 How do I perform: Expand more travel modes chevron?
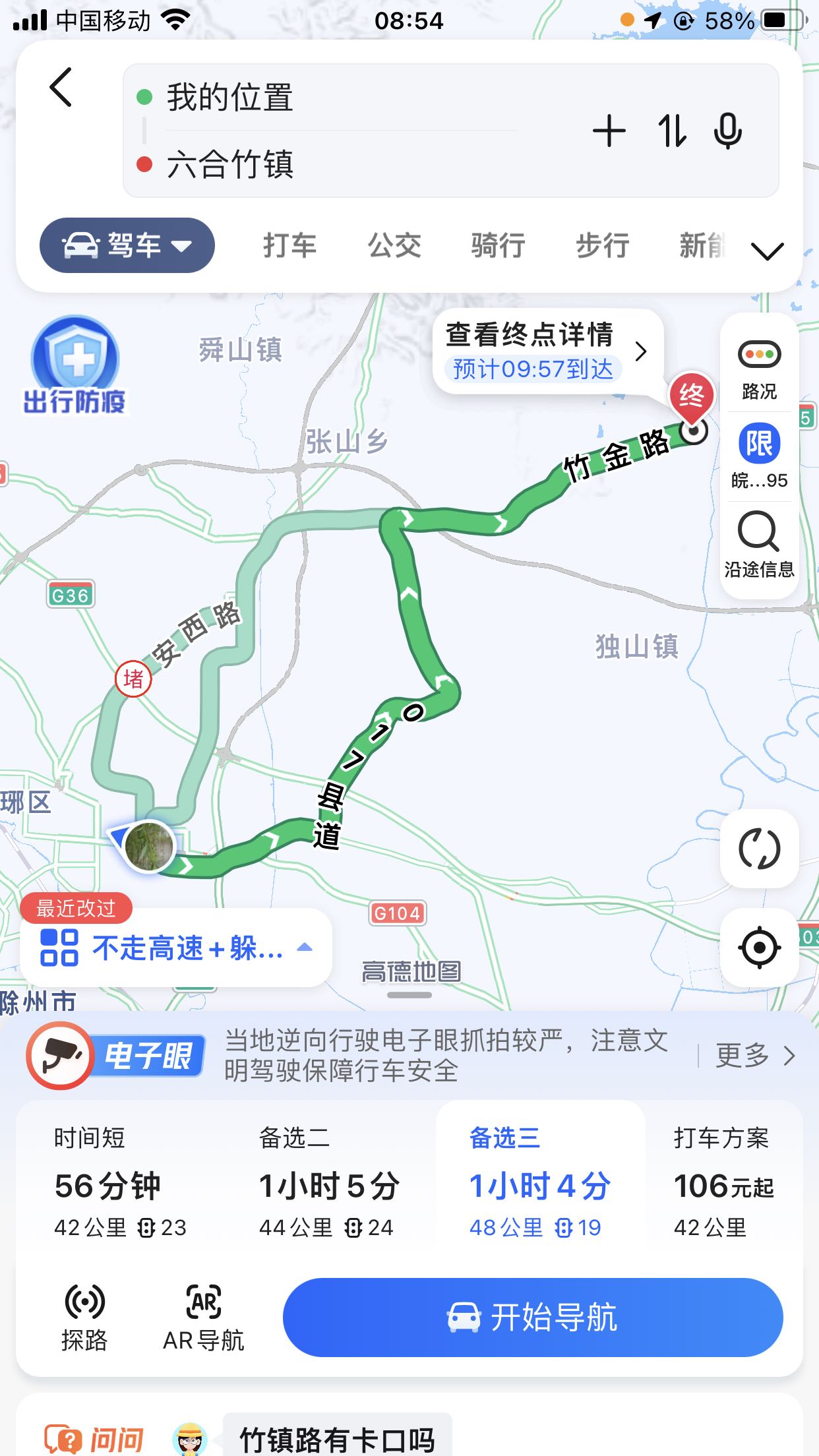click(x=767, y=251)
